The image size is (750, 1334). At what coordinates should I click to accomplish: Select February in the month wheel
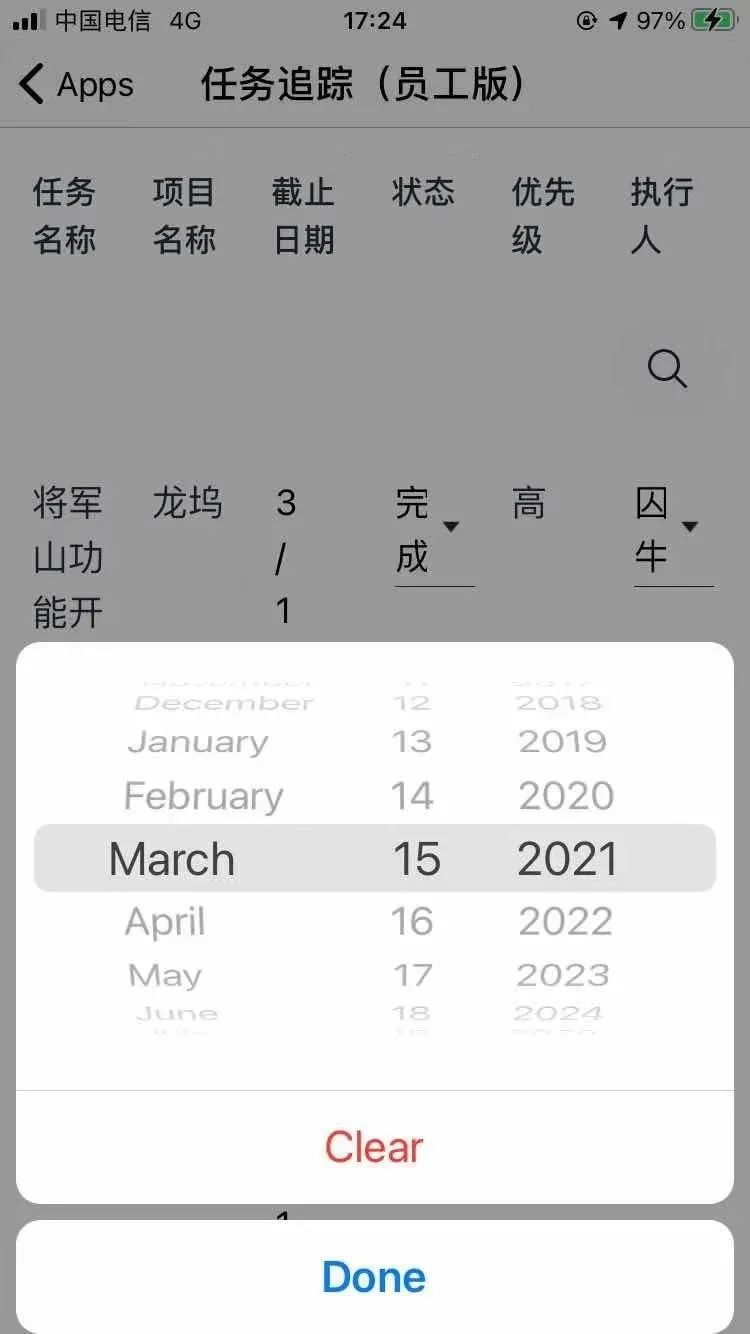tap(204, 796)
